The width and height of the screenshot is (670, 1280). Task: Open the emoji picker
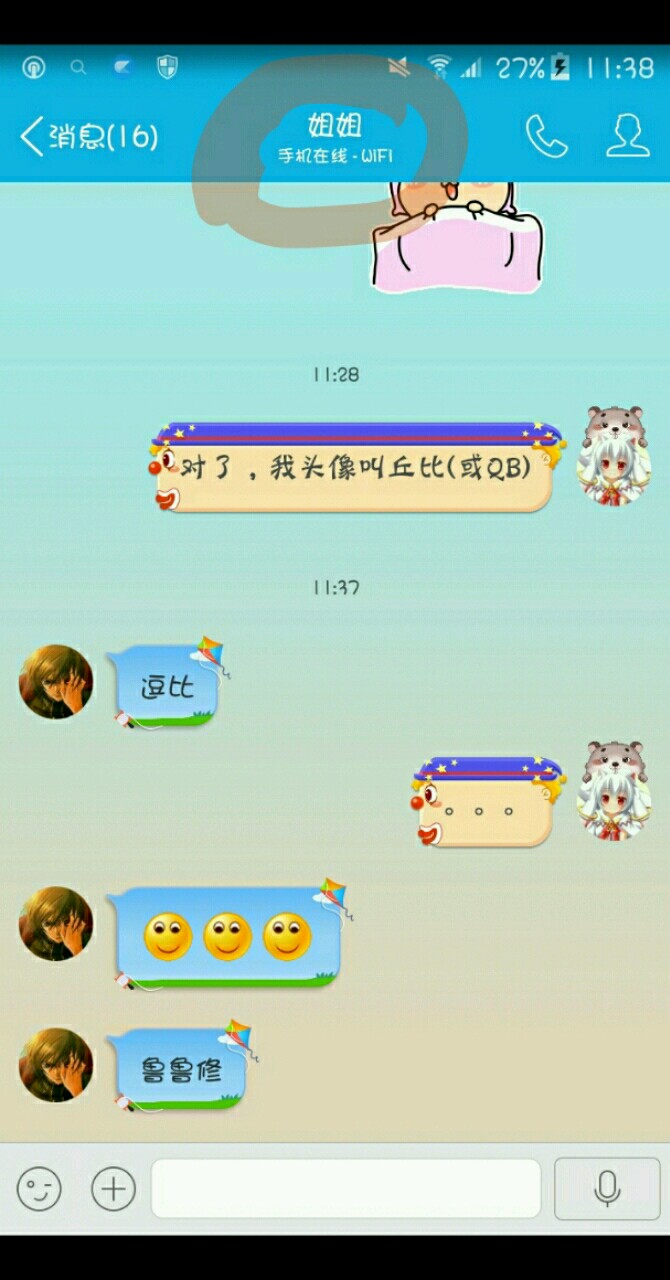tap(40, 1189)
